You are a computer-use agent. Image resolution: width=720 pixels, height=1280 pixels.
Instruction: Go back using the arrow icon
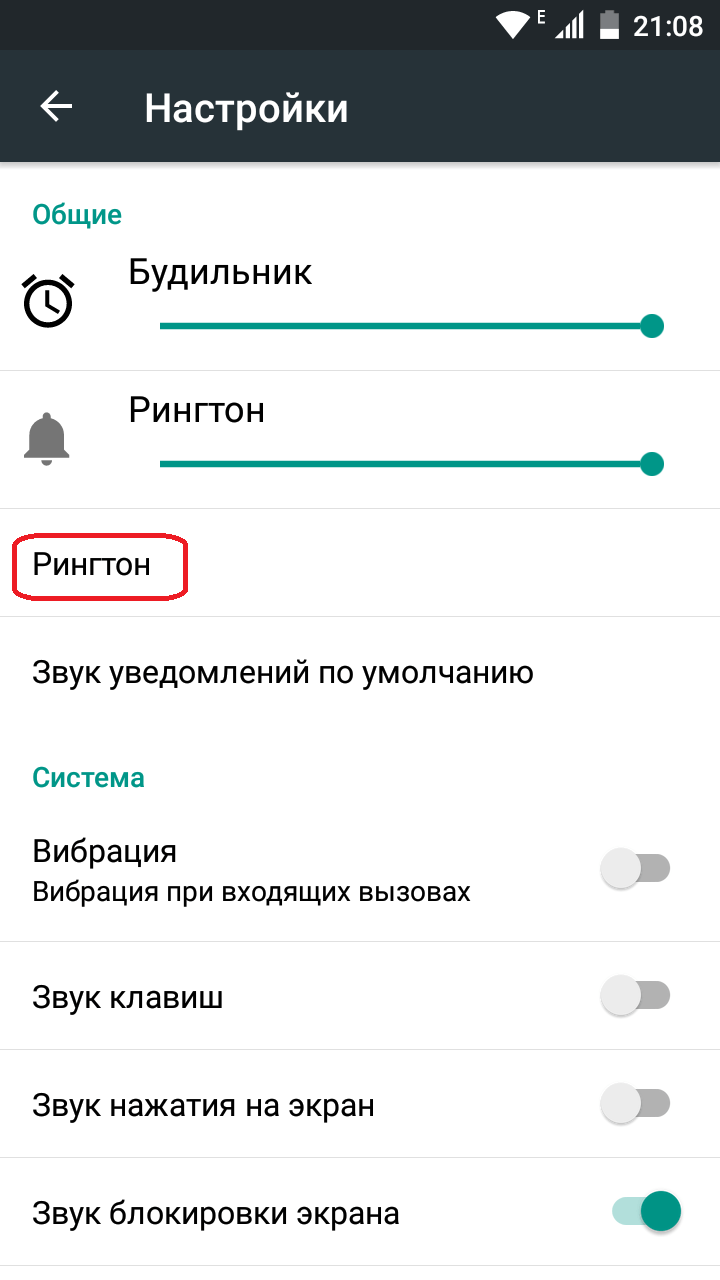tap(56, 107)
